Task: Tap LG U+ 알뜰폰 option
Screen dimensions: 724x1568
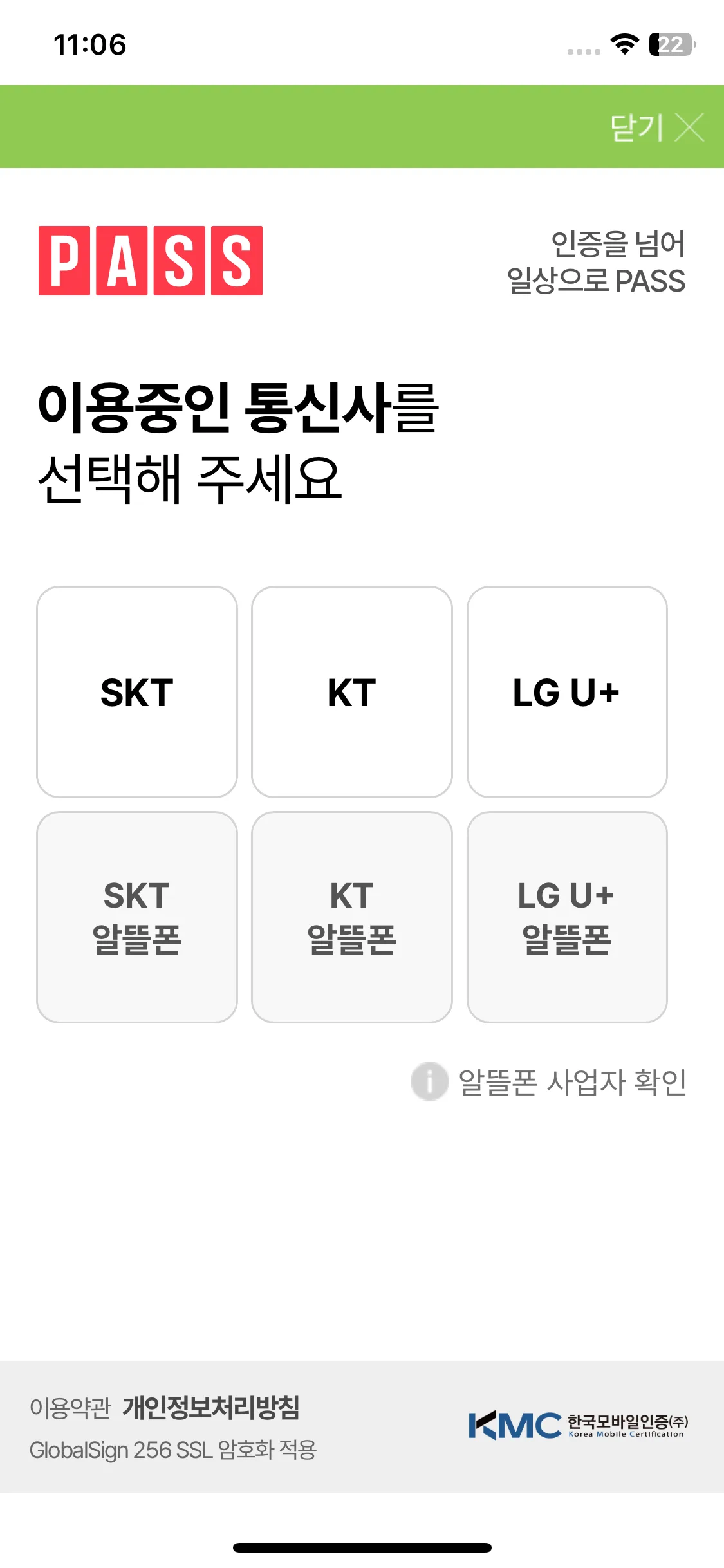Action: click(567, 917)
